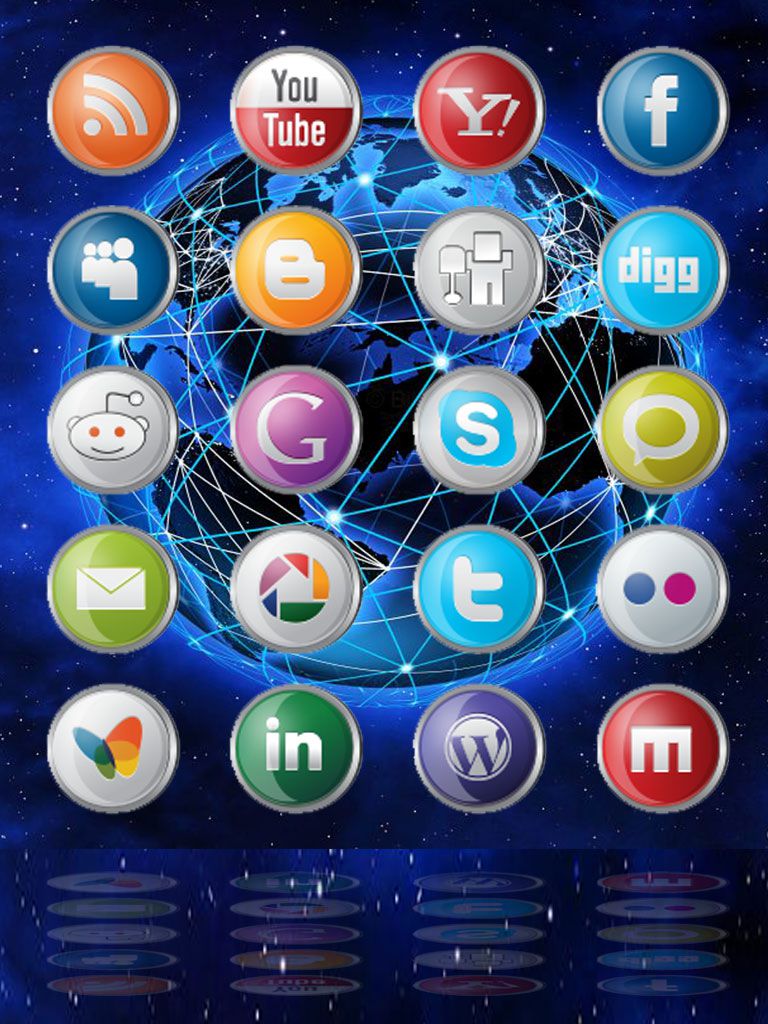Open the green mail envelope icon

click(x=113, y=589)
